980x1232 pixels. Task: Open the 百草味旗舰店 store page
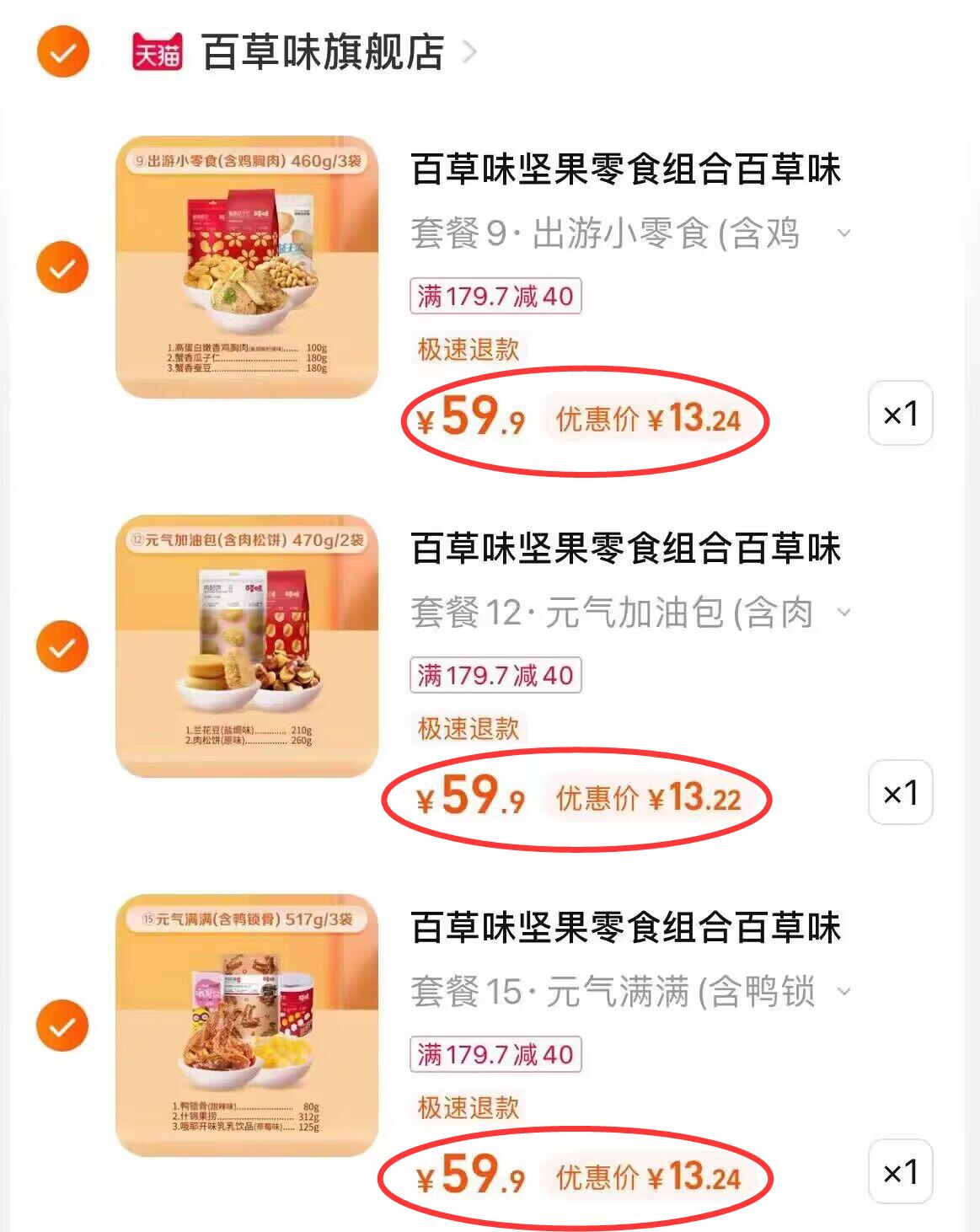coord(323,52)
